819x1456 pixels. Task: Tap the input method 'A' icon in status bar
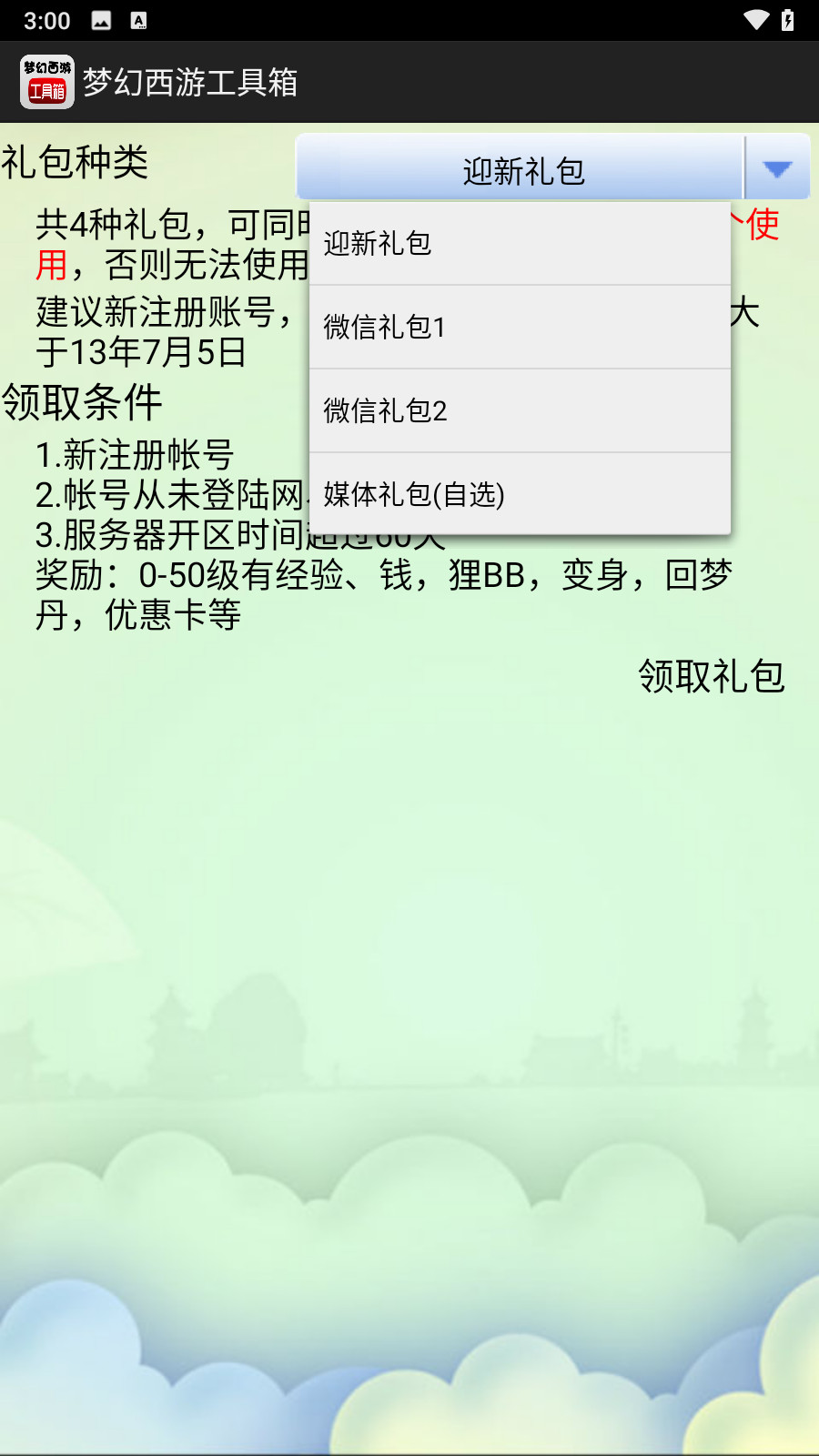coord(138,19)
